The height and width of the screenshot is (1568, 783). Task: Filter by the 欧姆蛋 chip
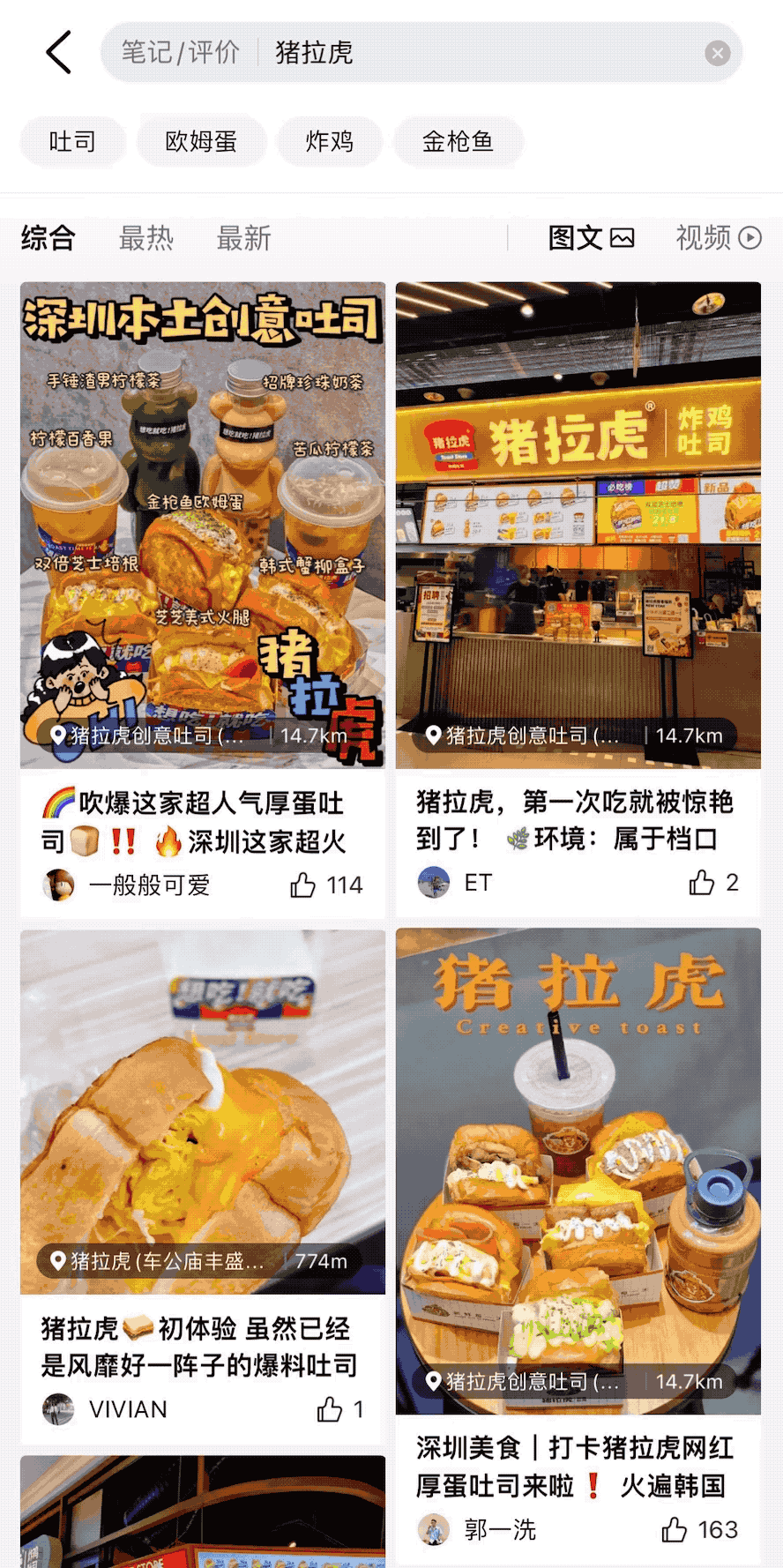coord(201,141)
